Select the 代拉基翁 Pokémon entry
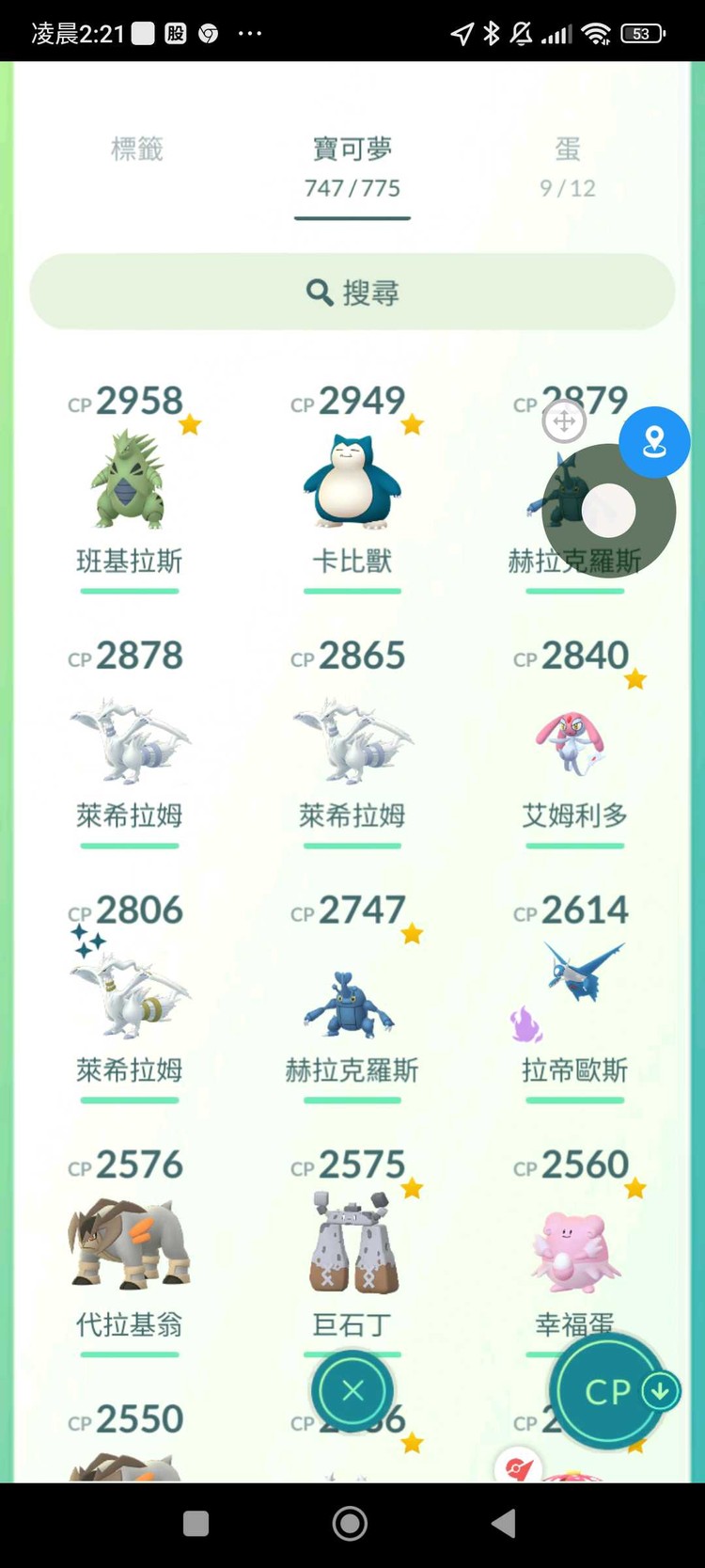 (129, 1243)
